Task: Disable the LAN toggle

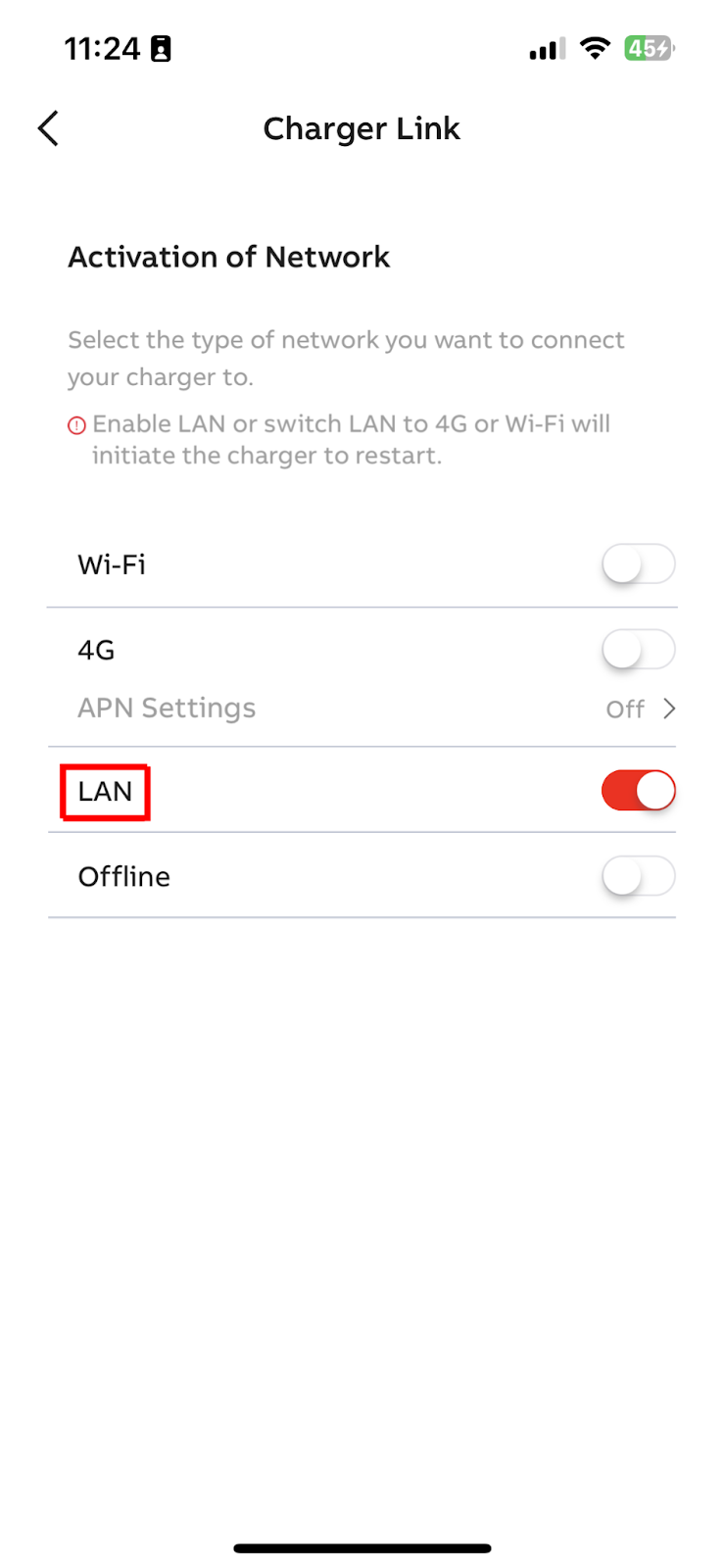Action: pos(638,791)
